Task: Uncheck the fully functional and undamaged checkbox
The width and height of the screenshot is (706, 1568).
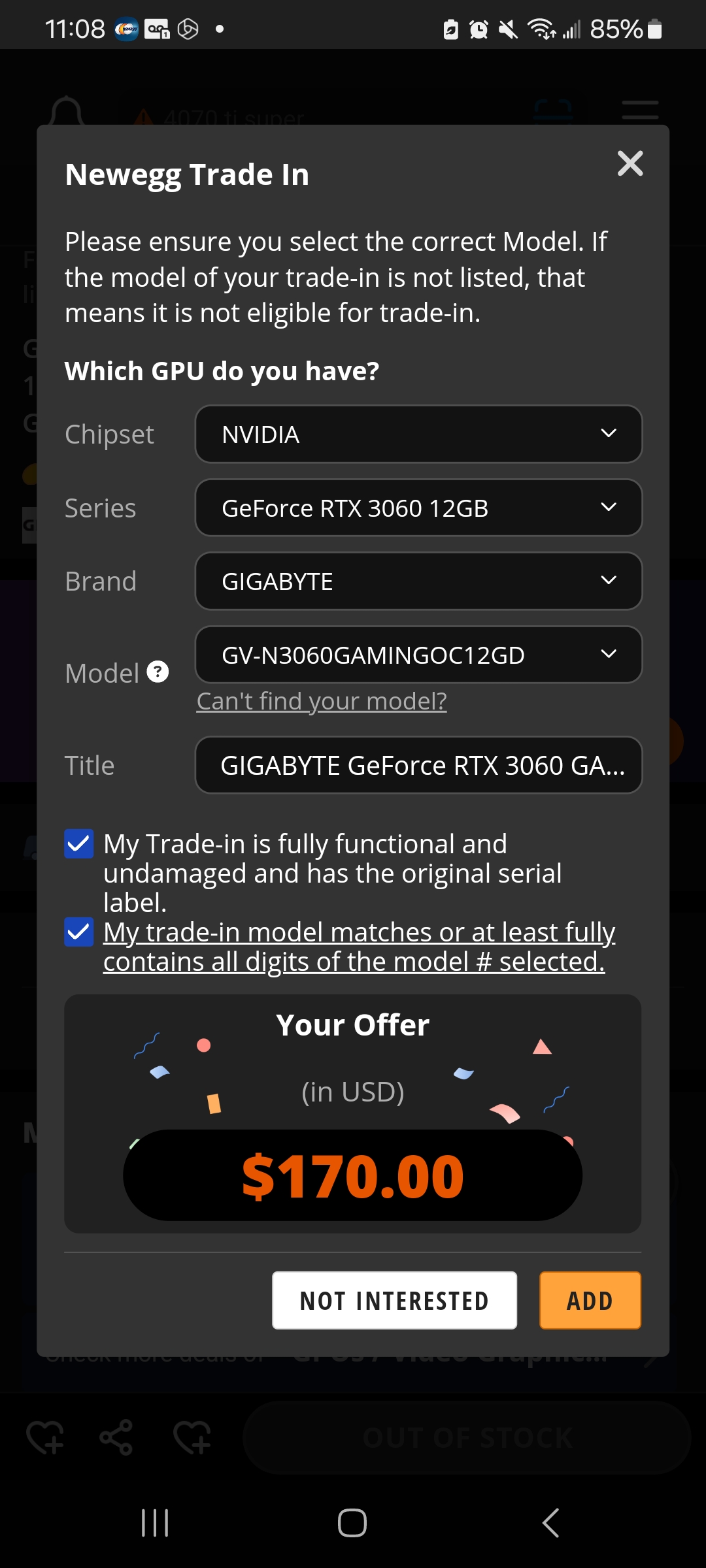Action: tap(79, 843)
